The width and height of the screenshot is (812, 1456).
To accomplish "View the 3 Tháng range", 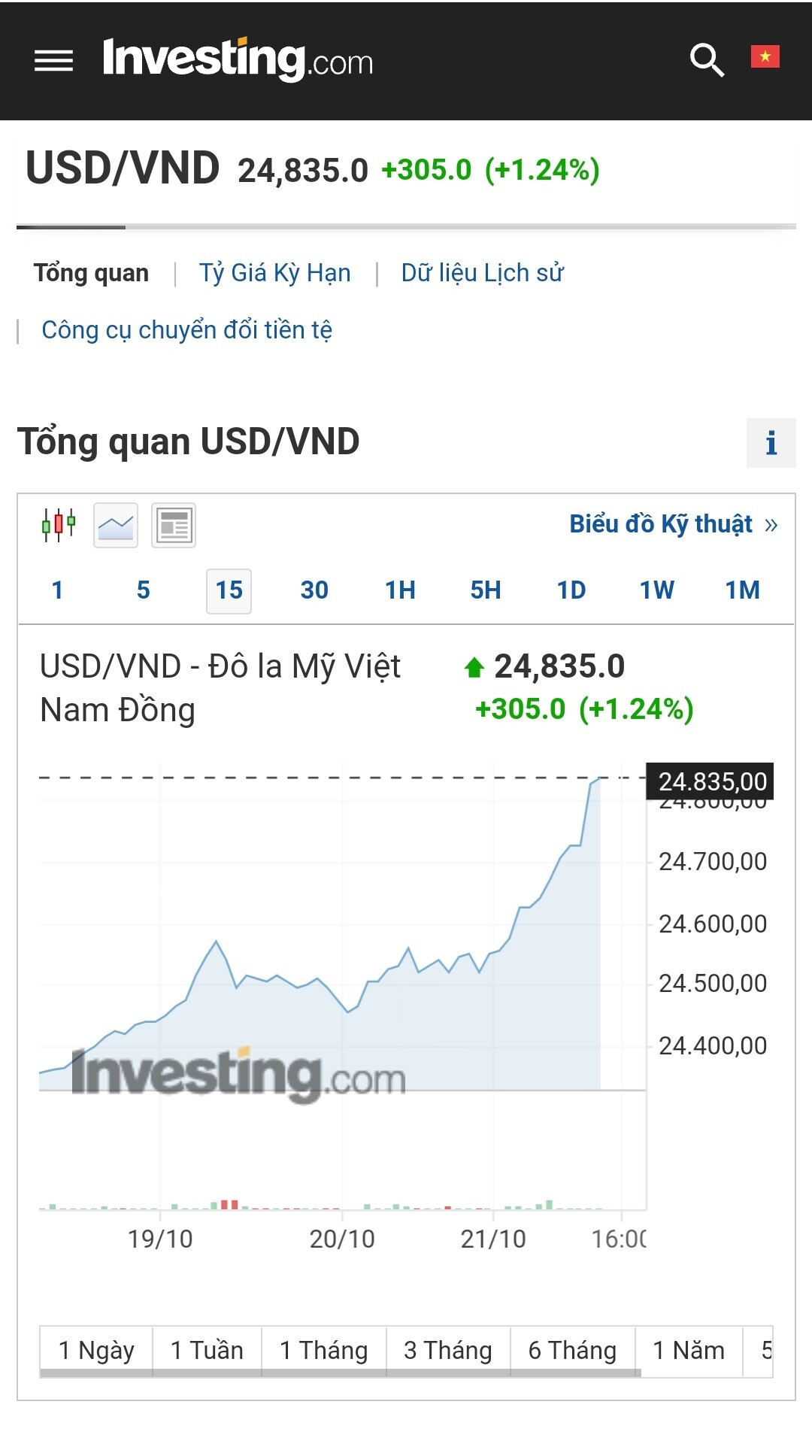I will 448,1351.
